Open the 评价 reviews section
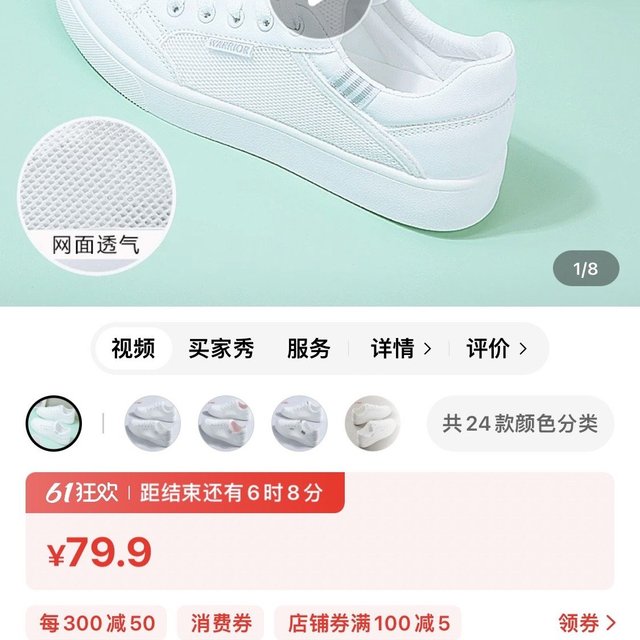This screenshot has height=640, width=640. [x=495, y=349]
